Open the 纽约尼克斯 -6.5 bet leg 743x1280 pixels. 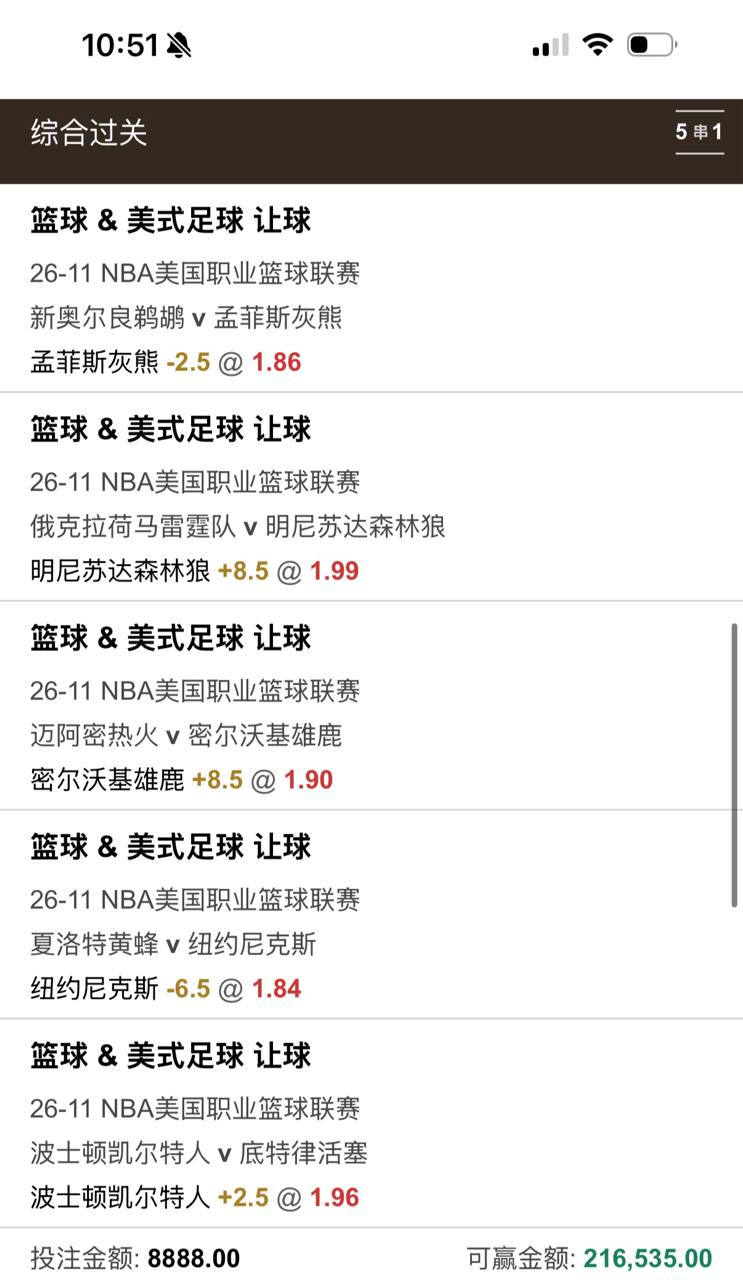tap(166, 989)
